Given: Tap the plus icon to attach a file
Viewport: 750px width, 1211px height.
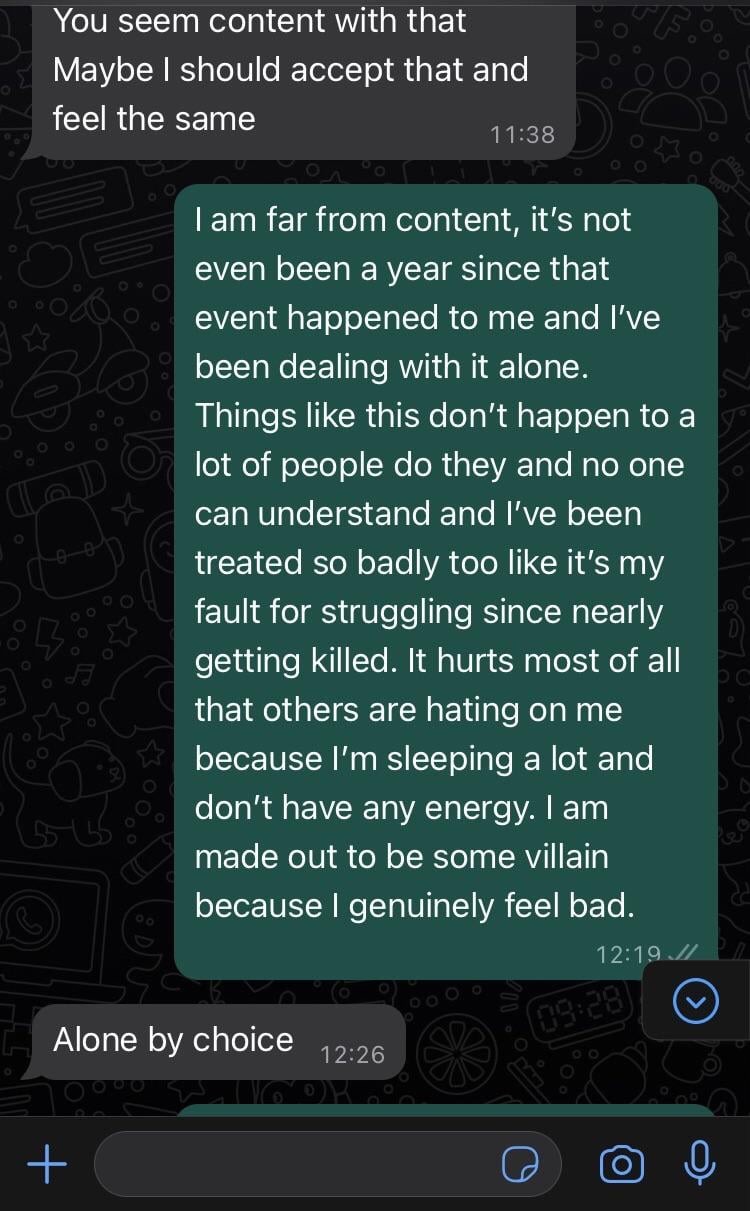Looking at the screenshot, I should (47, 1164).
